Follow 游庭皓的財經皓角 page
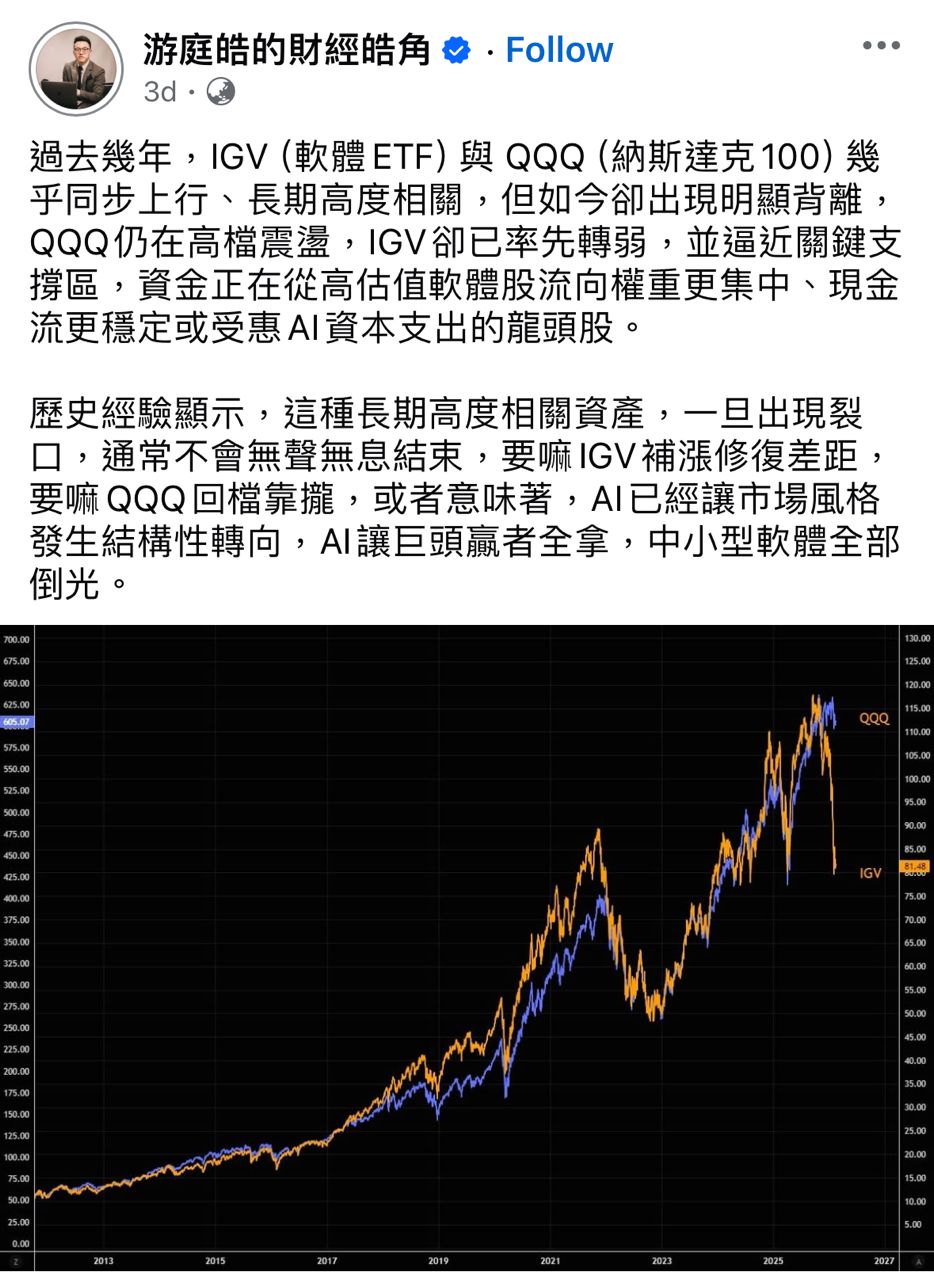This screenshot has height=1280, width=934. coord(559,49)
